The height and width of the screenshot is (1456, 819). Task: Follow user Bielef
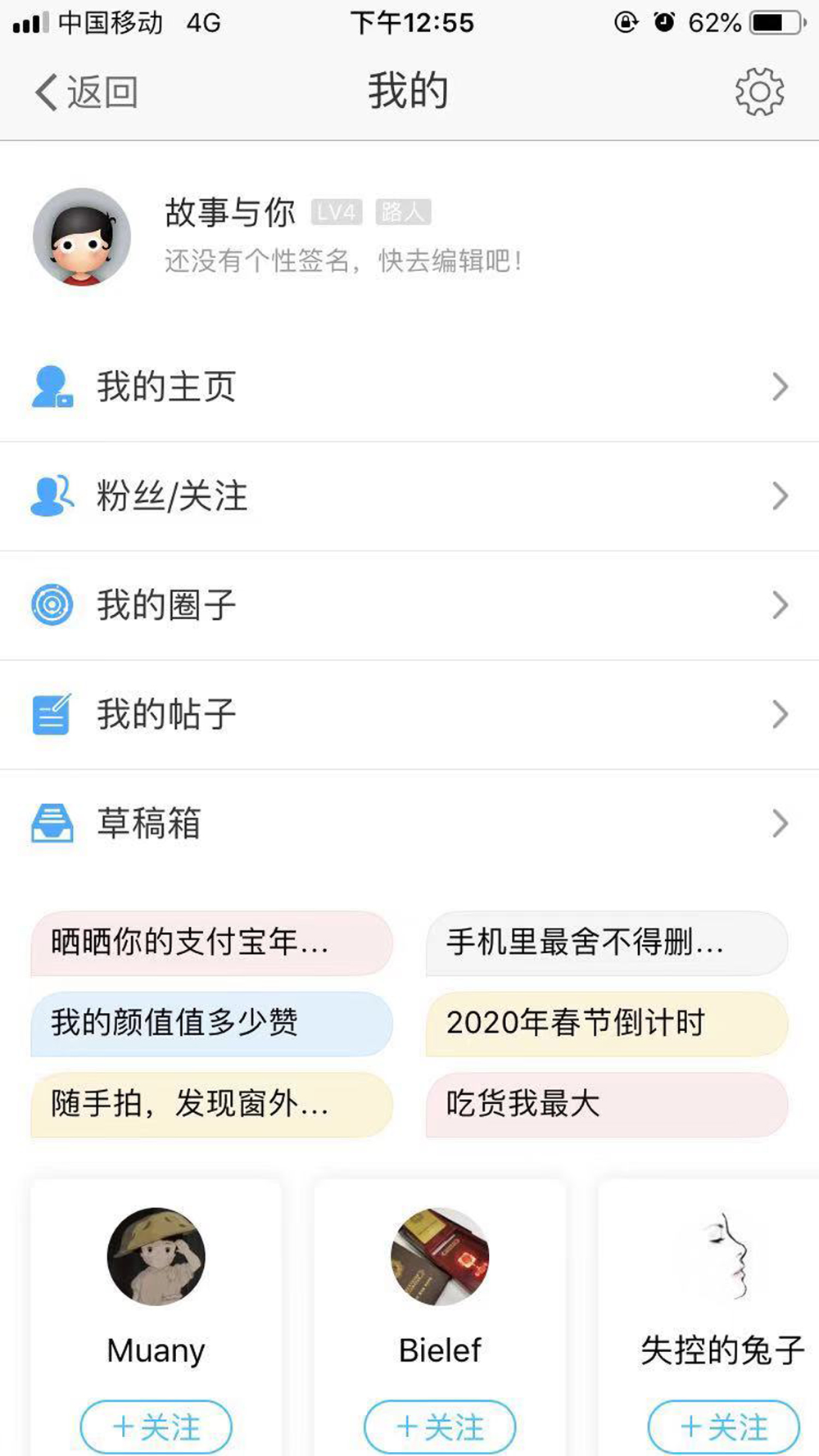pyautogui.click(x=440, y=1427)
